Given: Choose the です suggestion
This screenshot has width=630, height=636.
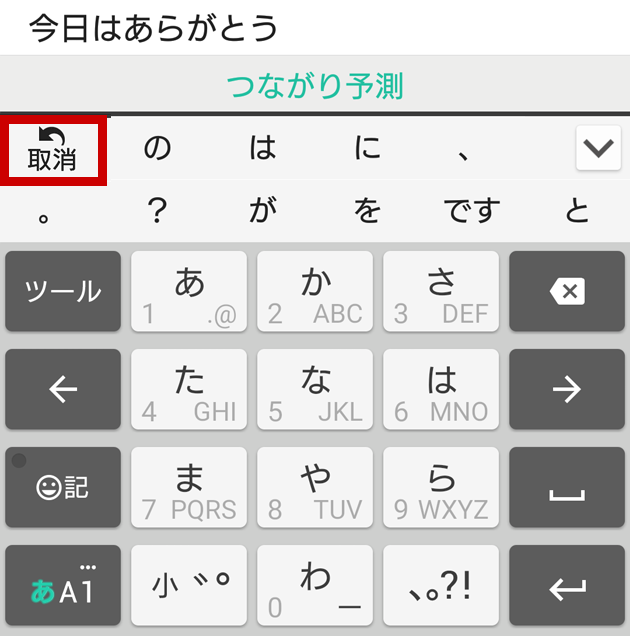Looking at the screenshot, I should pos(472,210).
